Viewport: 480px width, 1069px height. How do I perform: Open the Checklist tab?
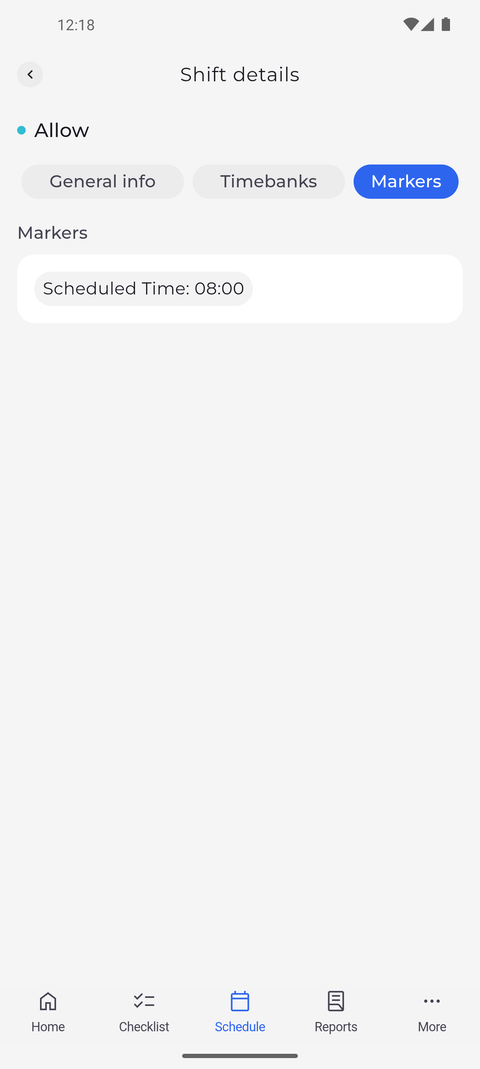point(144,1012)
